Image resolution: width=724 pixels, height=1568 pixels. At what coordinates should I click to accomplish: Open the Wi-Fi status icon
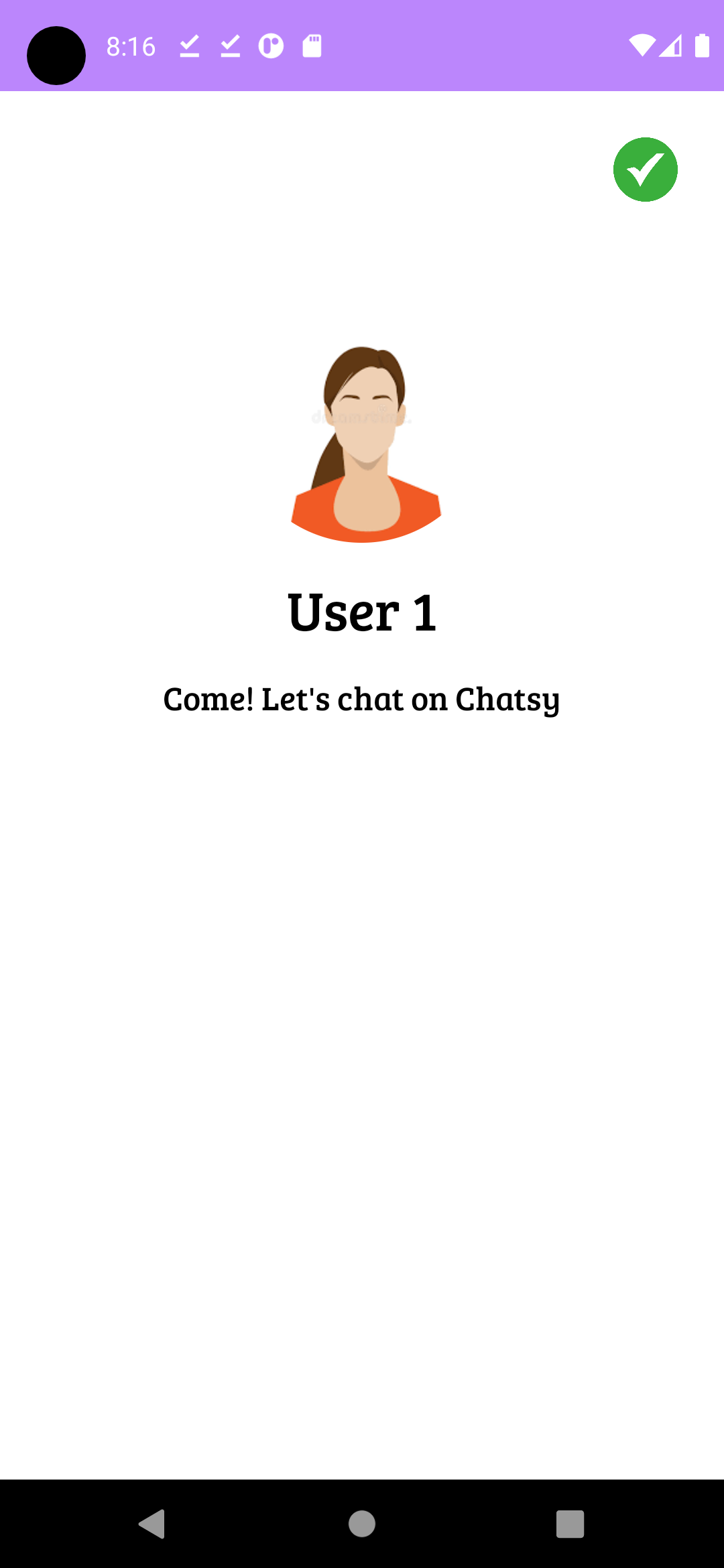click(x=643, y=46)
